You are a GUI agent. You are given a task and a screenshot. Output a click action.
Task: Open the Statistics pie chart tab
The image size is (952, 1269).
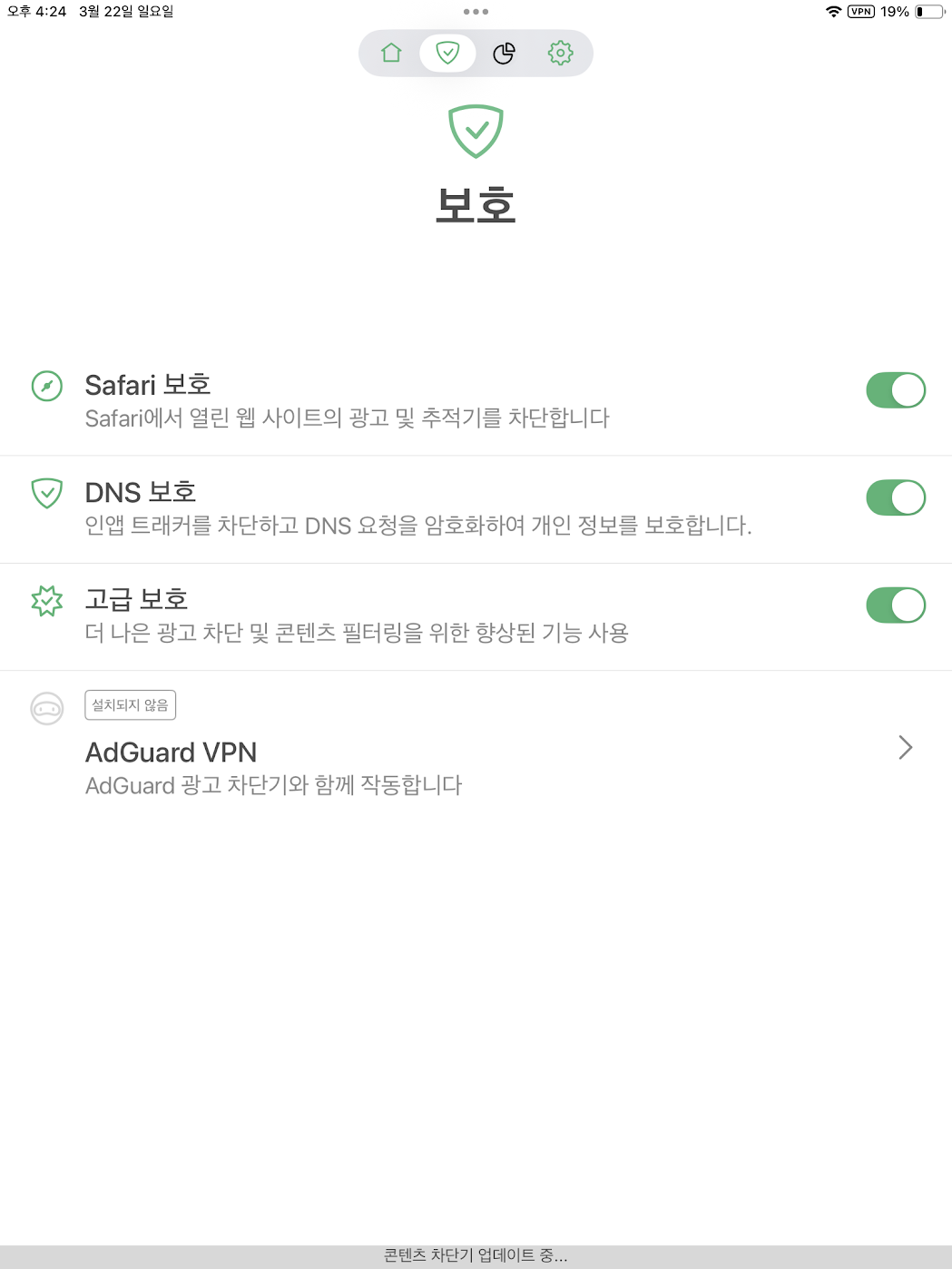(x=504, y=54)
